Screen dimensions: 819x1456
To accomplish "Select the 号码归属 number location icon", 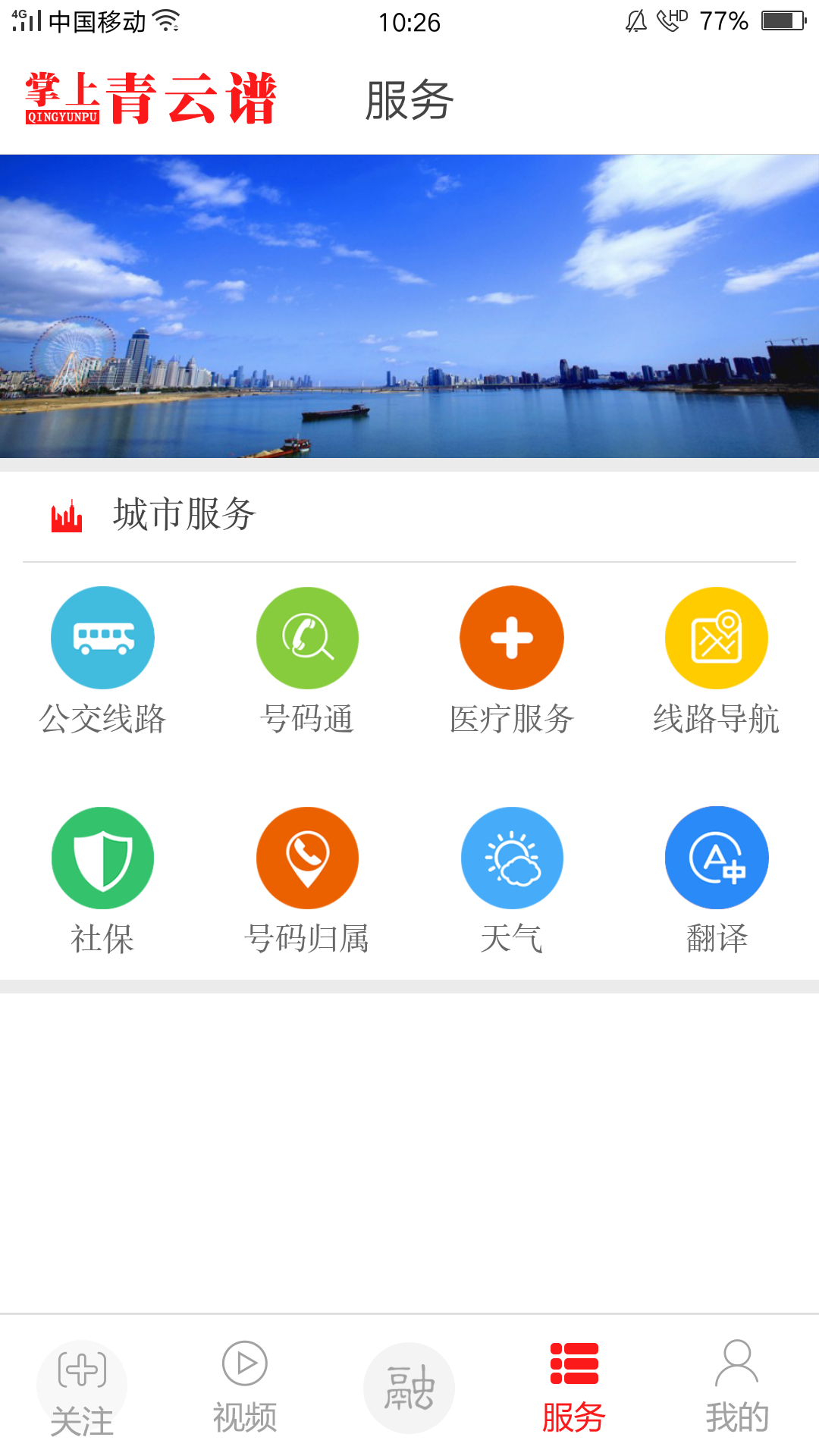I will coord(307,858).
